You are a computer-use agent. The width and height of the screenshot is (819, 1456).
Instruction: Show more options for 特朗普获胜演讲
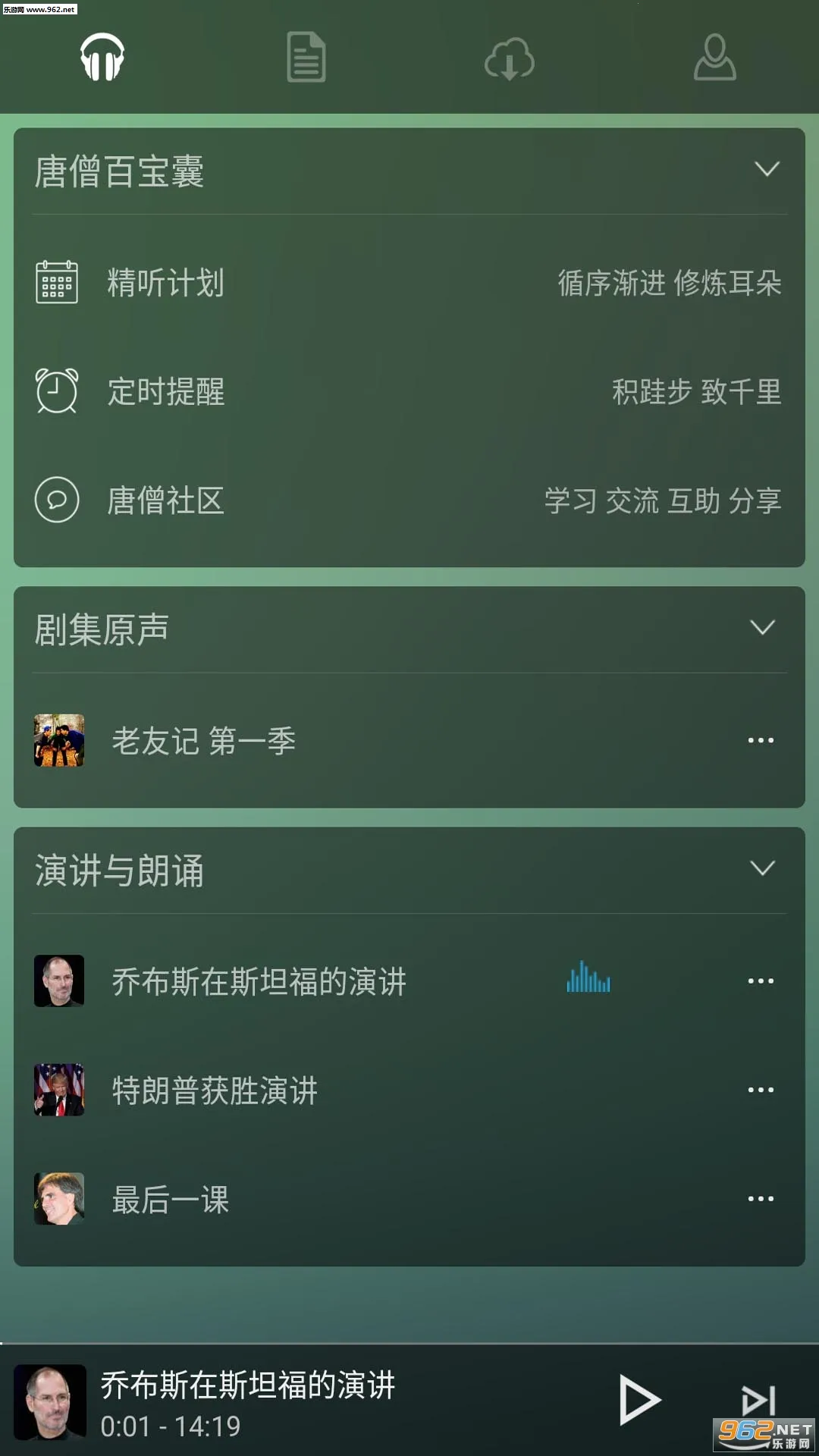coord(761,1090)
